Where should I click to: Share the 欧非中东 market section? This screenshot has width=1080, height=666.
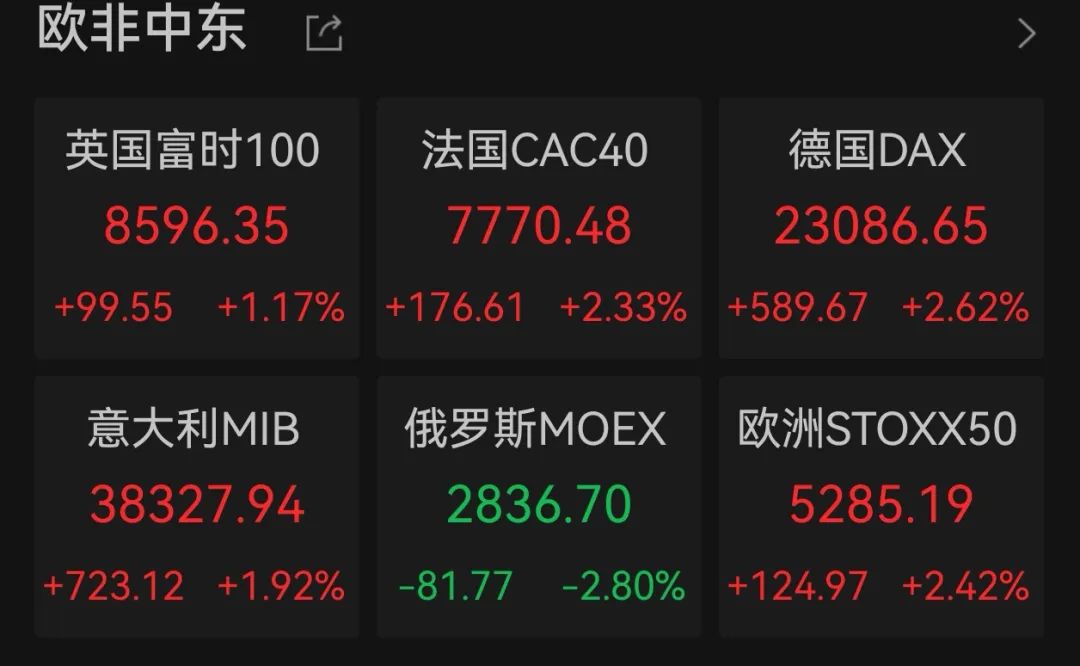pos(324,34)
